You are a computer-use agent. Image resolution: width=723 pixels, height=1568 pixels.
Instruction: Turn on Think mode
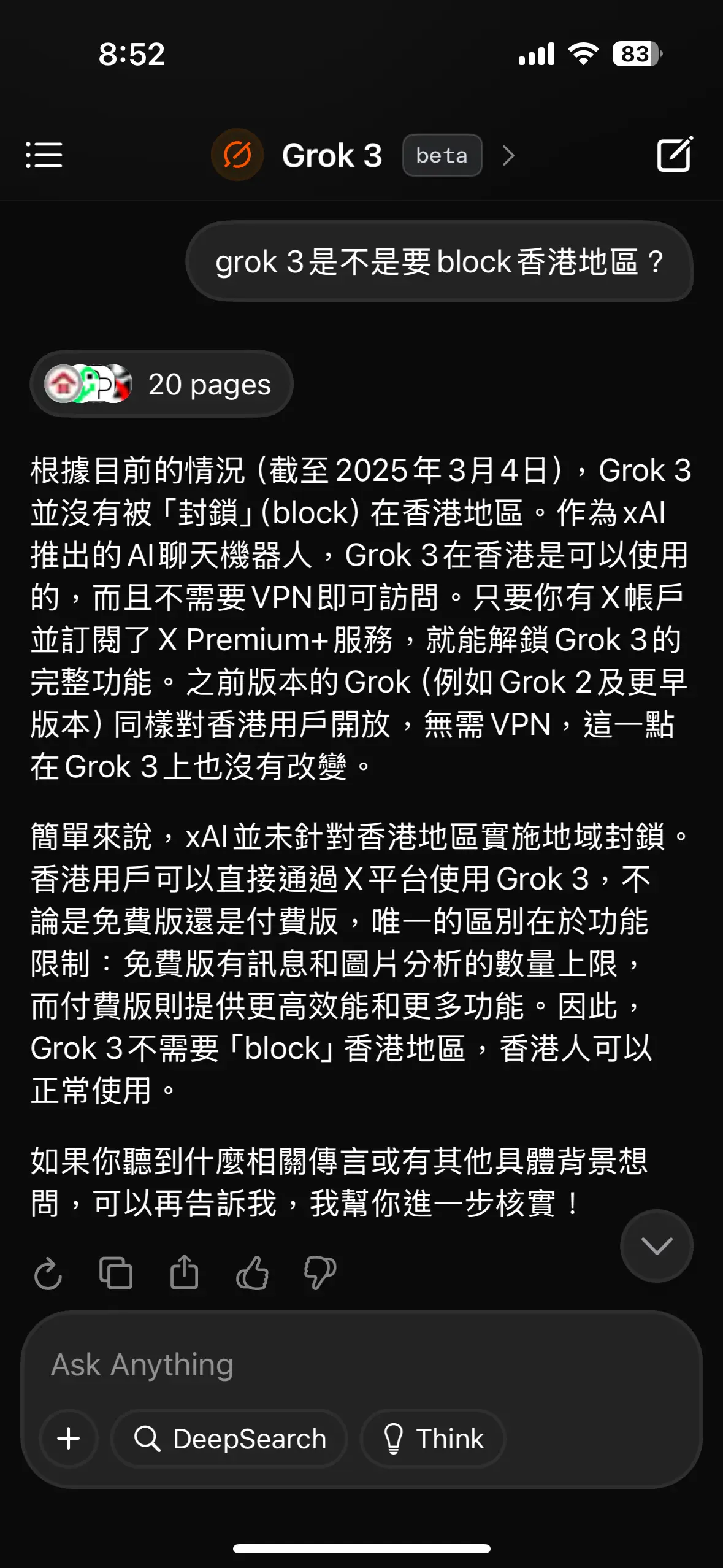coord(433,1439)
